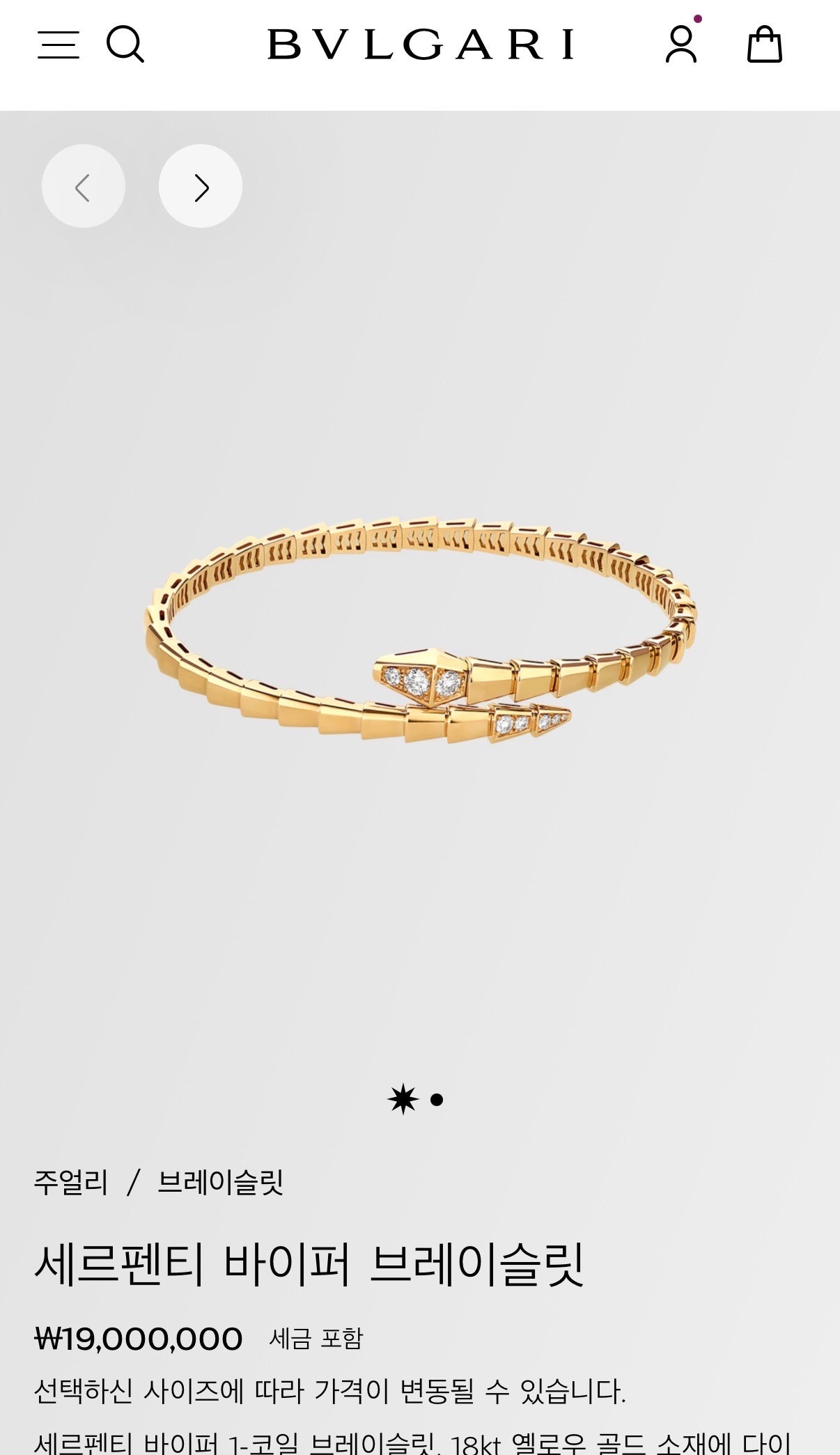The height and width of the screenshot is (1455, 840).
Task: Show the previous product image
Action: click(x=84, y=187)
